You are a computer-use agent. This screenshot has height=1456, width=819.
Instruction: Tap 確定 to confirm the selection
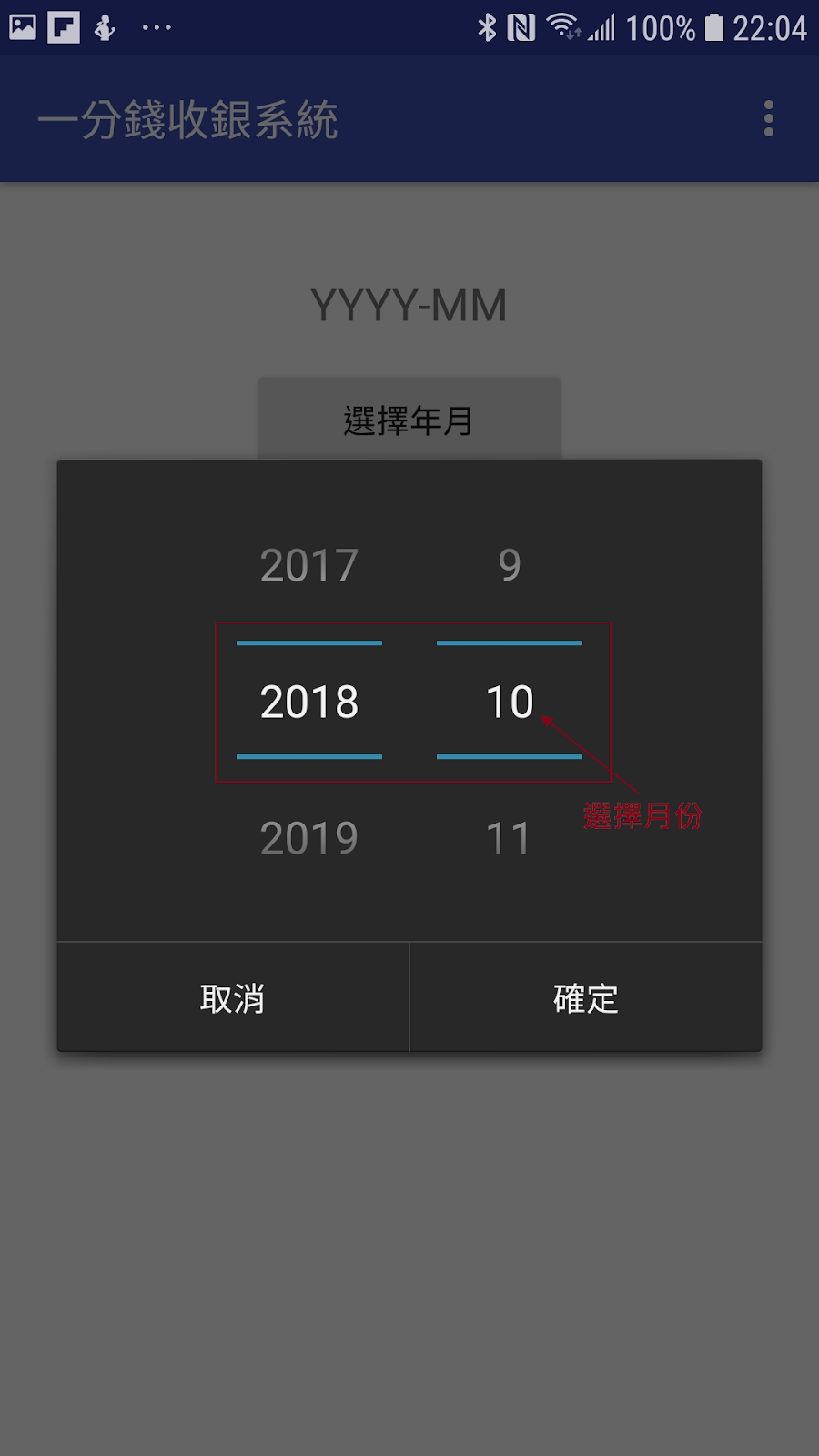[x=585, y=998]
